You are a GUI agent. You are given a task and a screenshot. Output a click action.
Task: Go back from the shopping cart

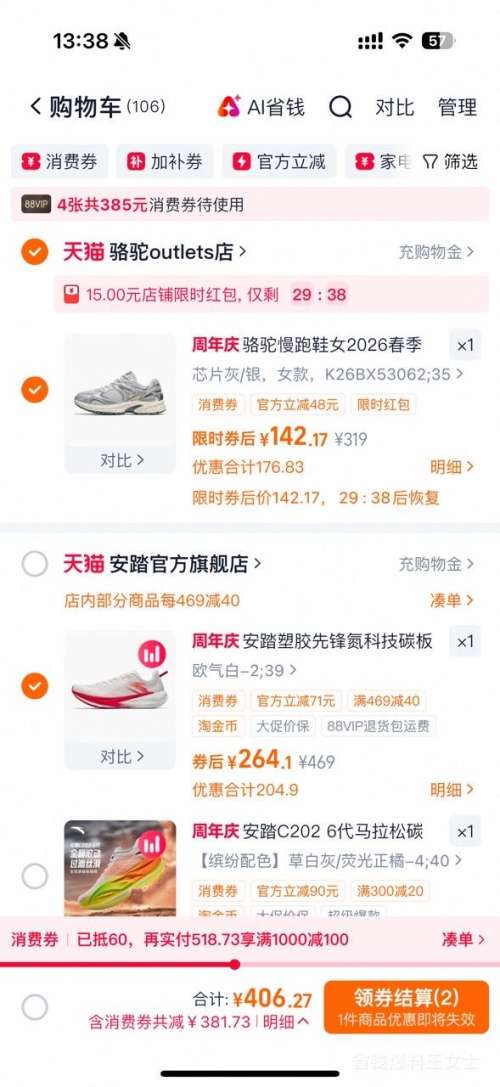pos(36,107)
